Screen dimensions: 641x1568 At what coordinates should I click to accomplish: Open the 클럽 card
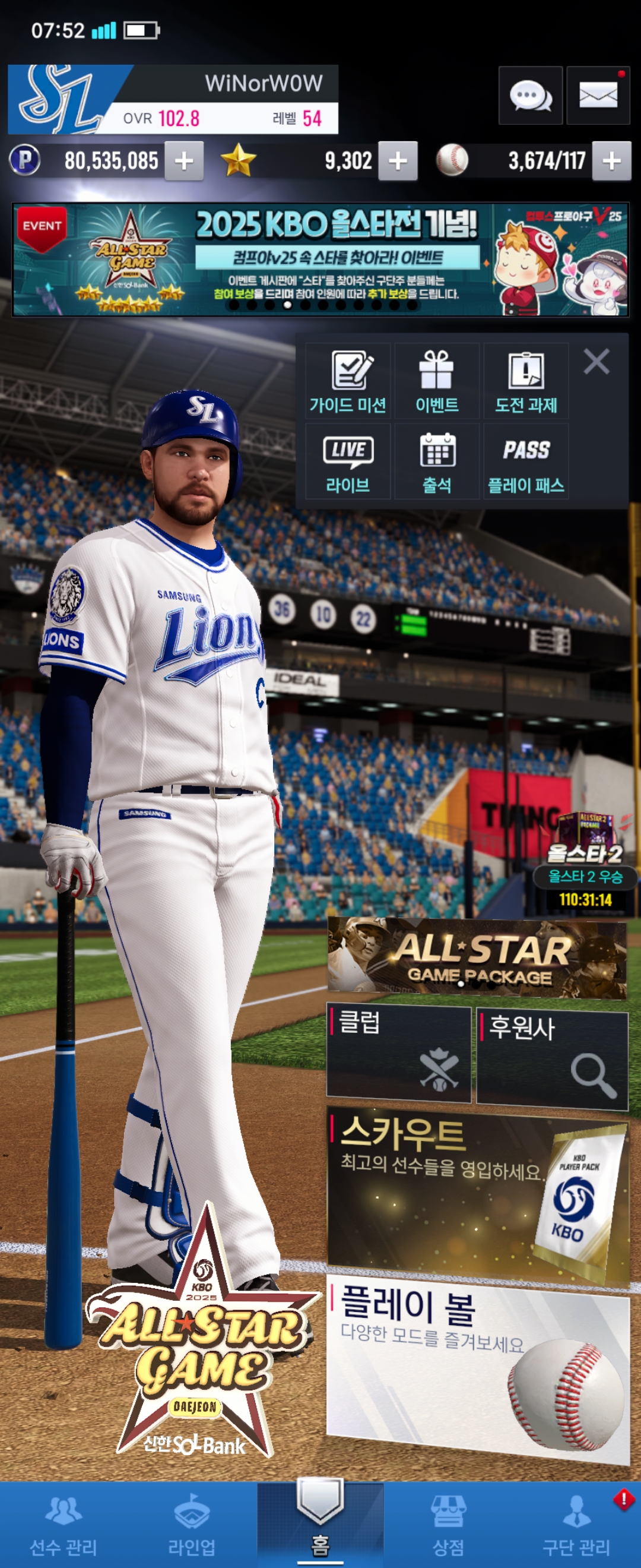[x=398, y=1054]
